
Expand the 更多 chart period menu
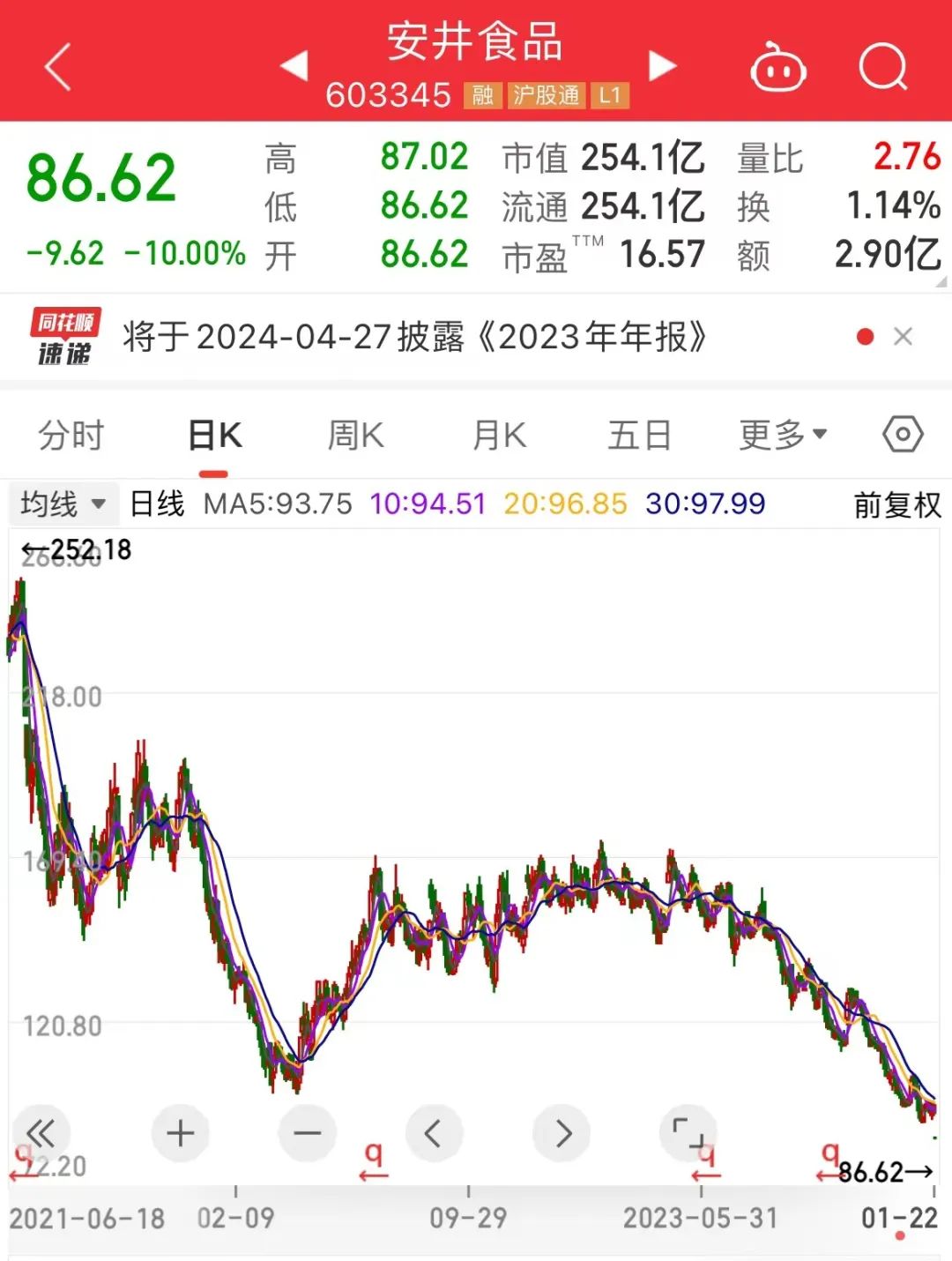[x=783, y=435]
